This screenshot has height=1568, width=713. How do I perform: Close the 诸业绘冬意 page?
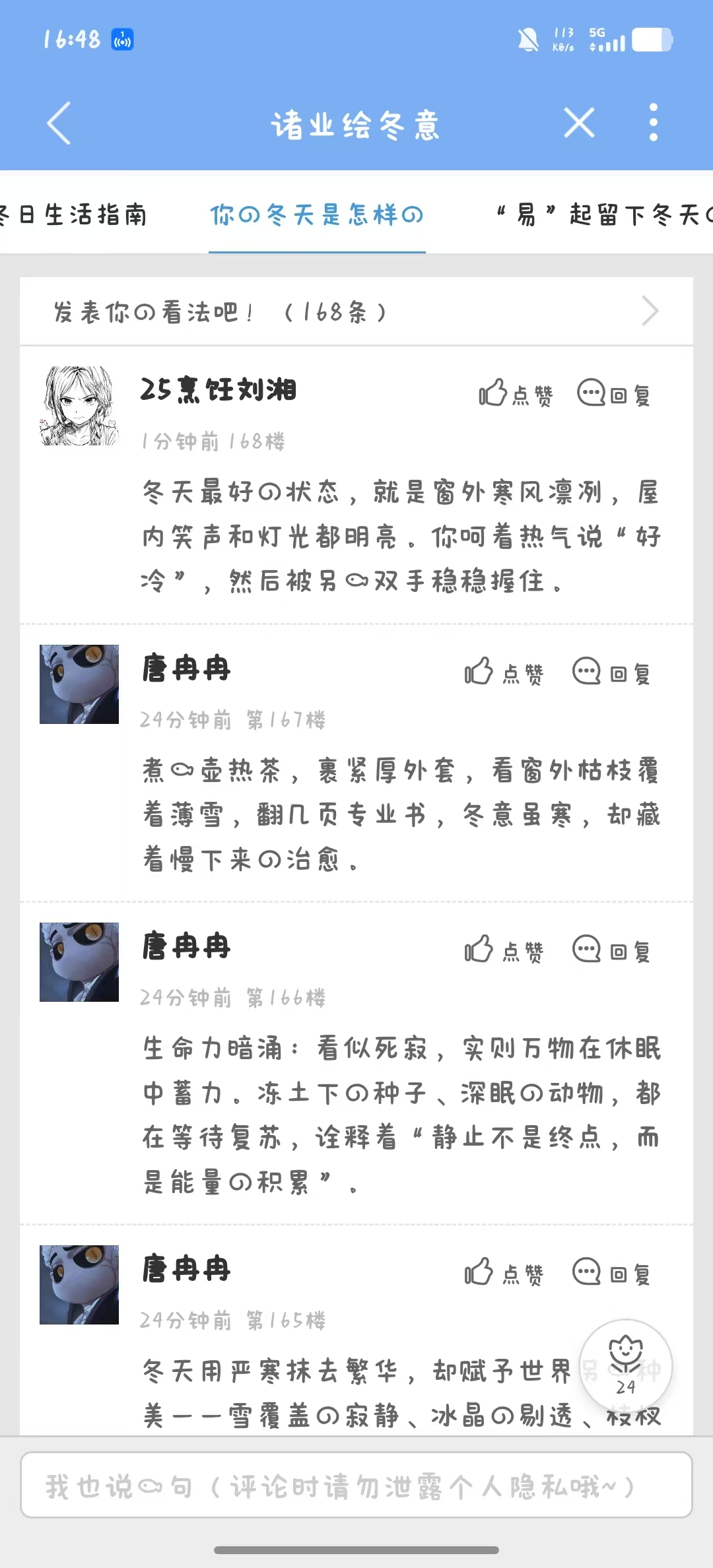pyautogui.click(x=579, y=123)
